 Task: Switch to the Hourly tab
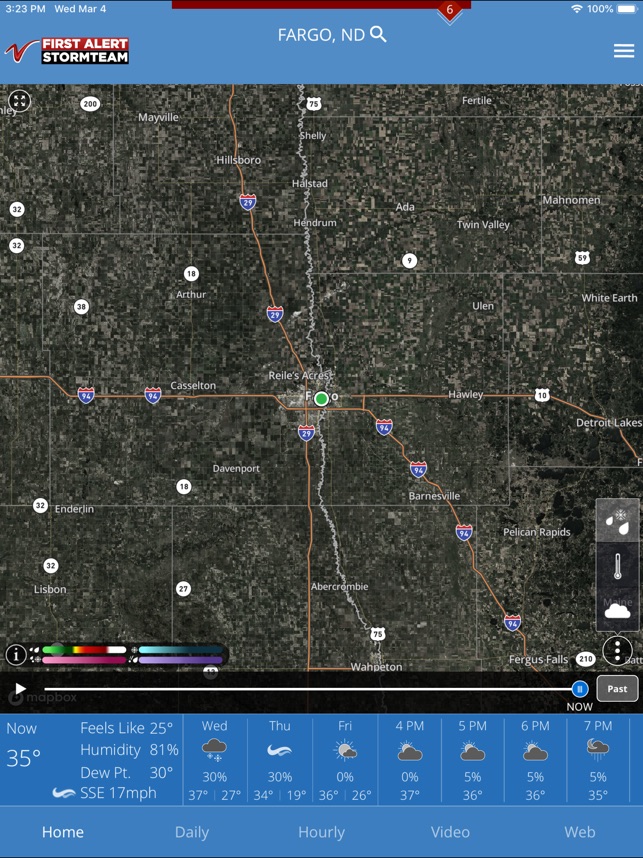click(321, 832)
